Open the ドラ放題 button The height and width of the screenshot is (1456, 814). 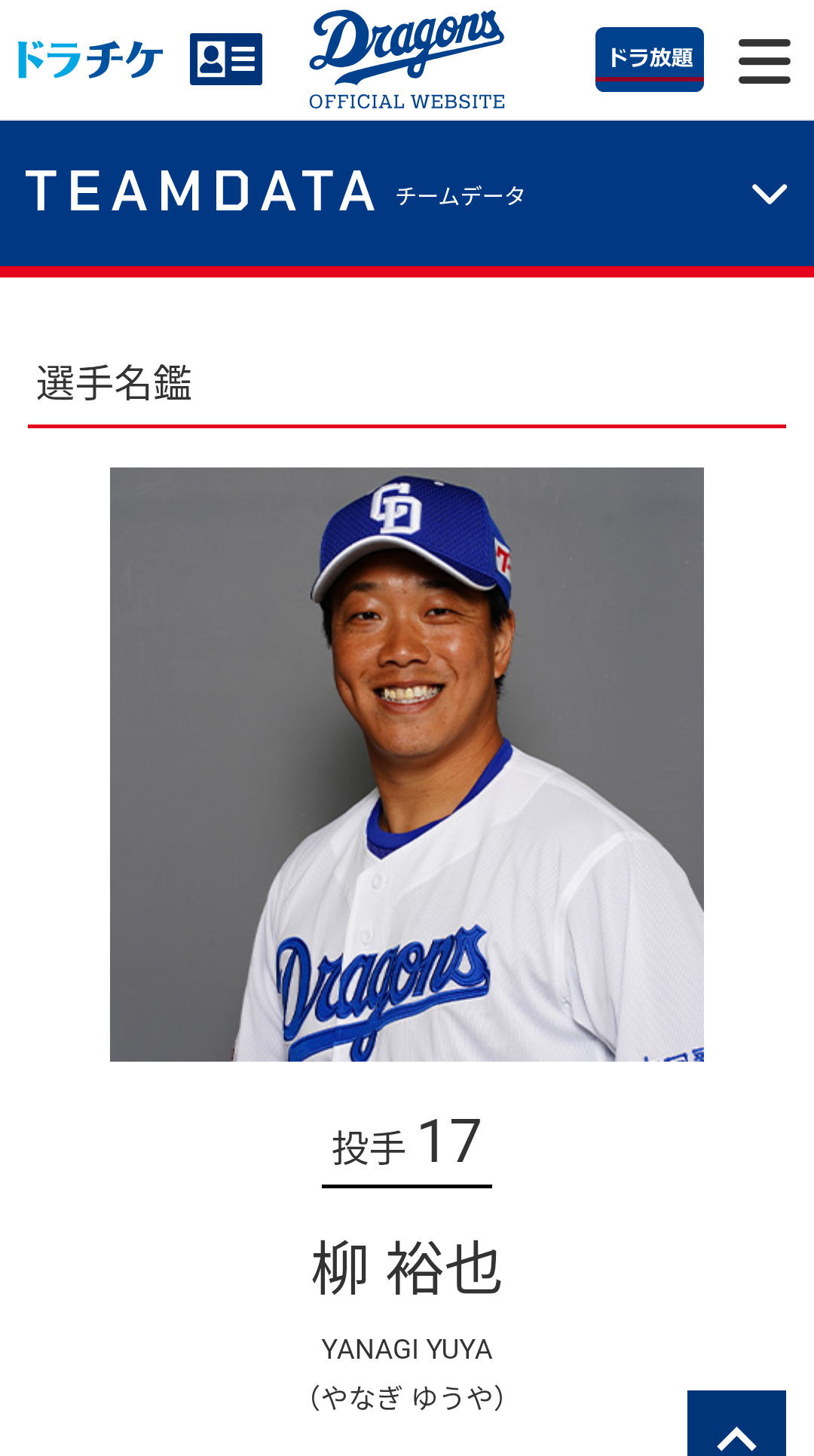click(649, 60)
